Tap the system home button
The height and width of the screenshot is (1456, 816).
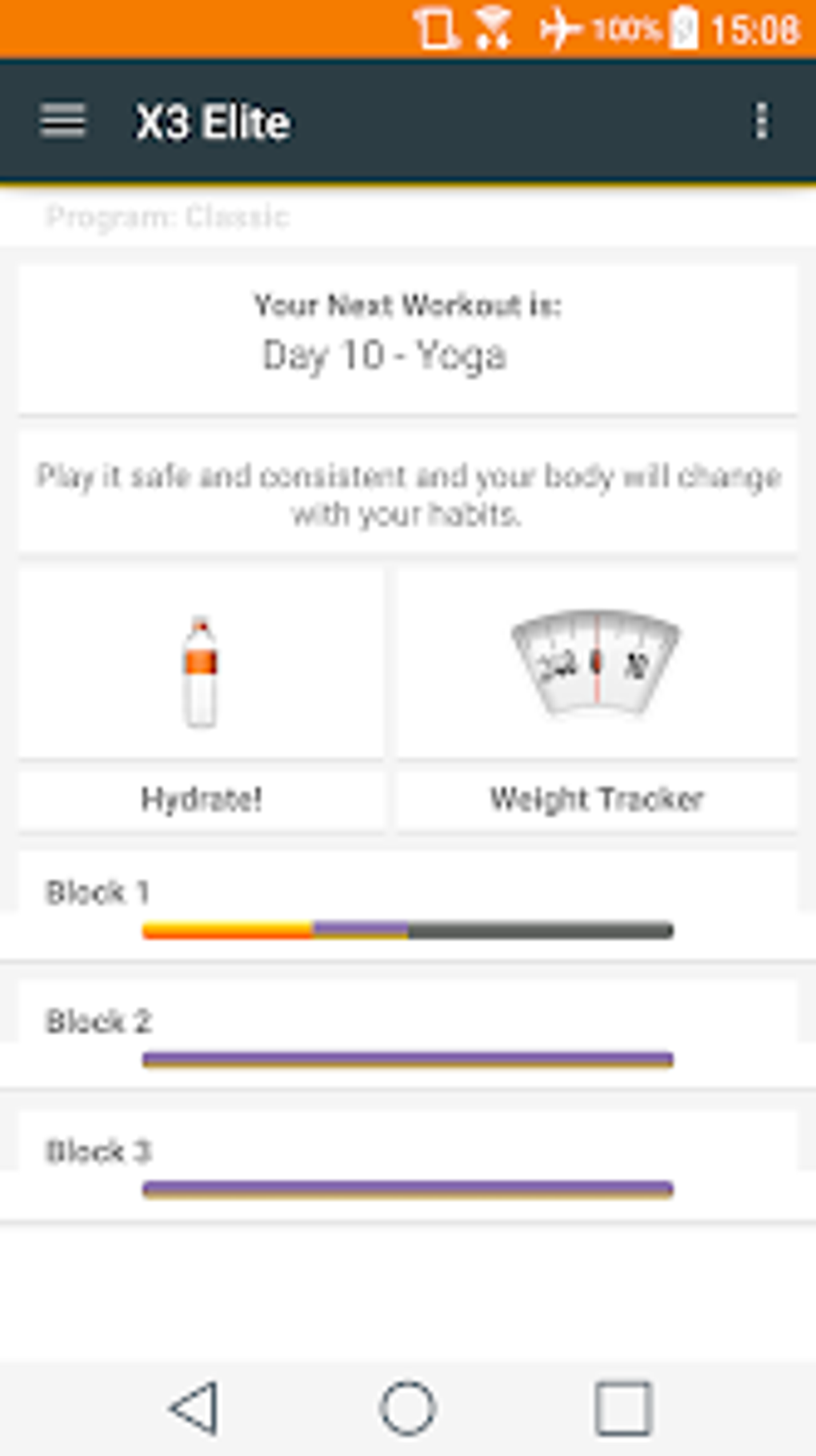[408, 1408]
